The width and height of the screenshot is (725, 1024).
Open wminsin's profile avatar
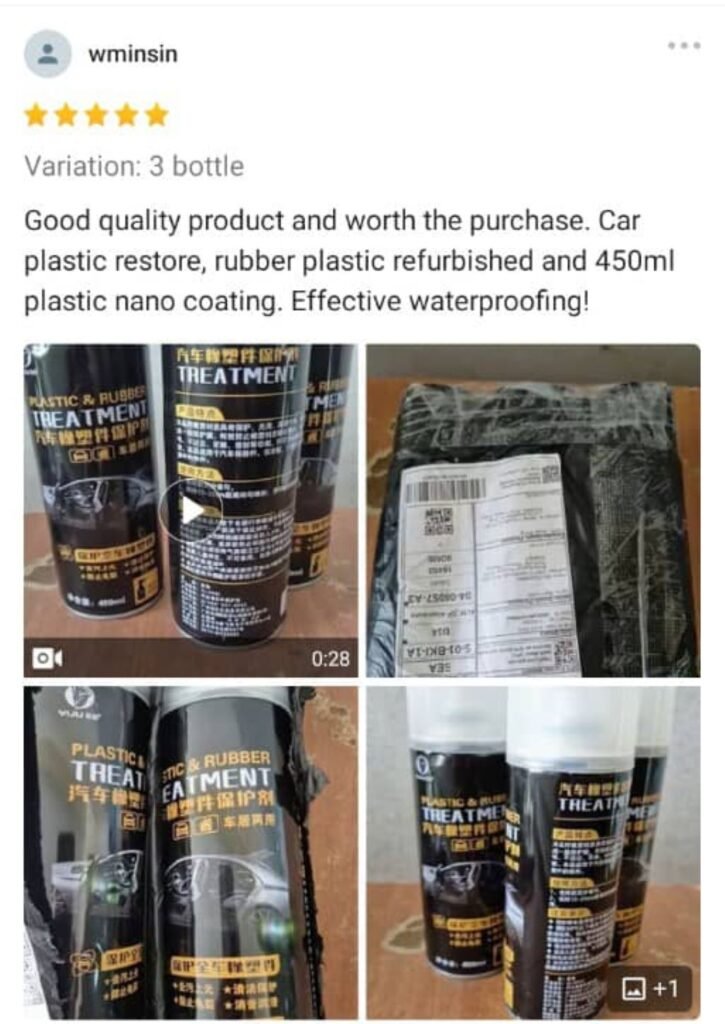[48, 54]
